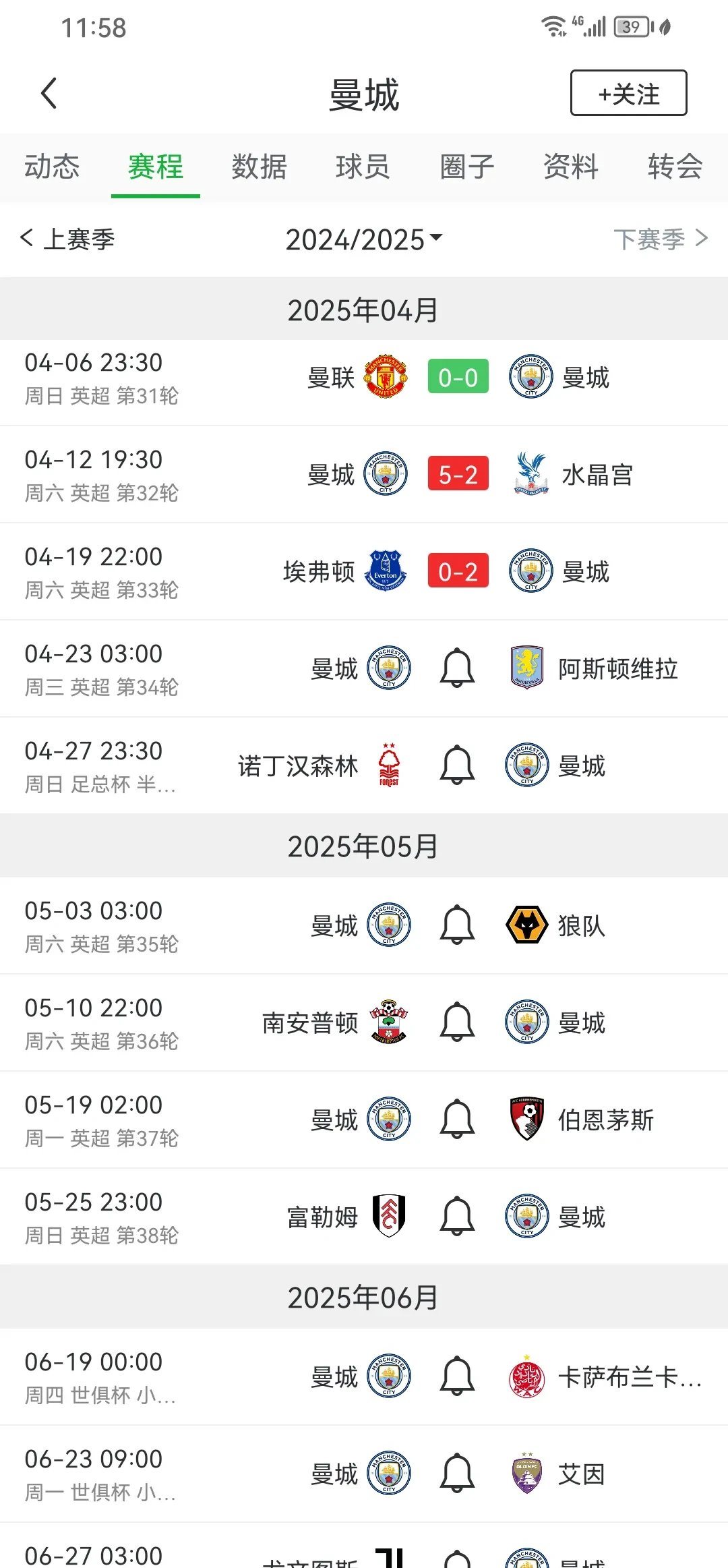Image resolution: width=728 pixels, height=1568 pixels.
Task: Switch to 下赛季 next season
Action: click(x=661, y=240)
